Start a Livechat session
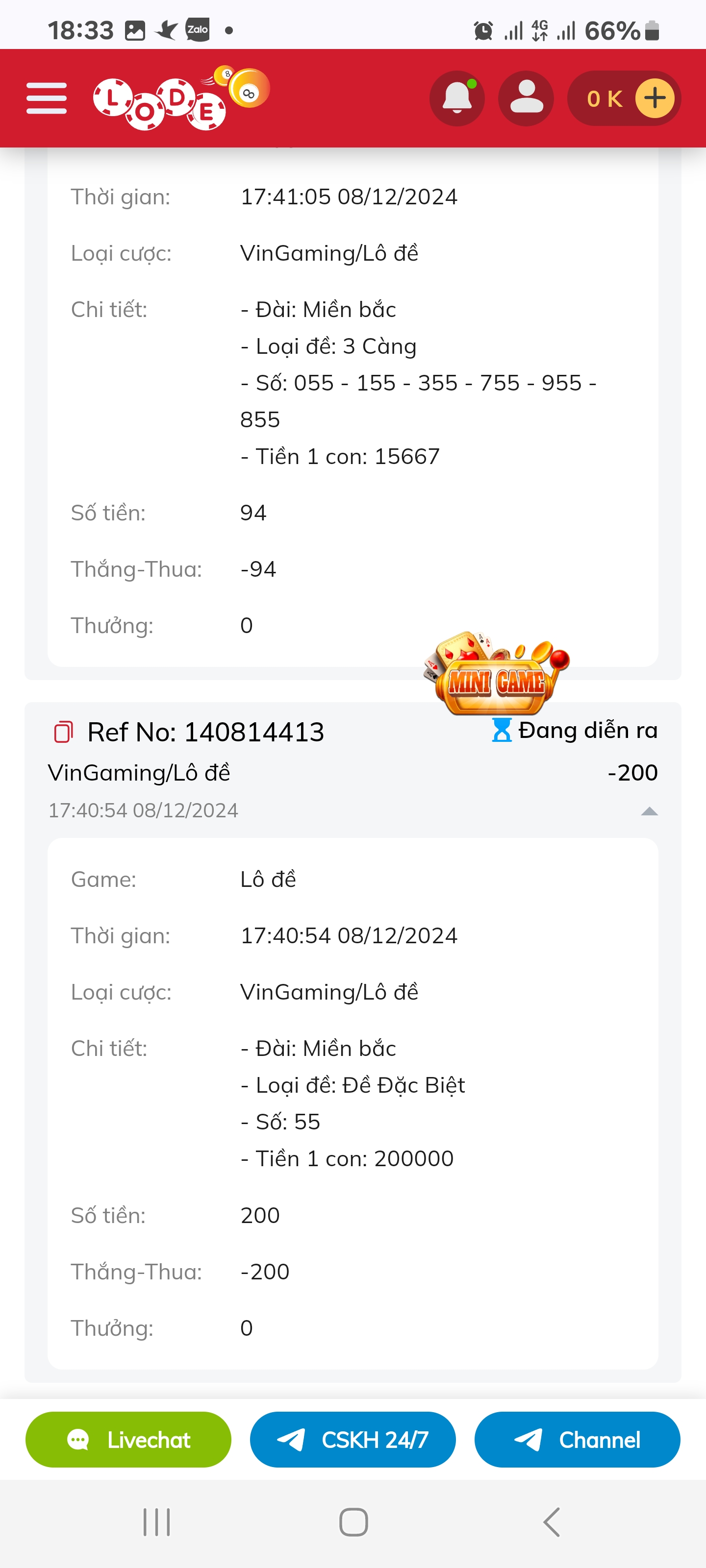Viewport: 706px width, 1568px height. tap(128, 1440)
